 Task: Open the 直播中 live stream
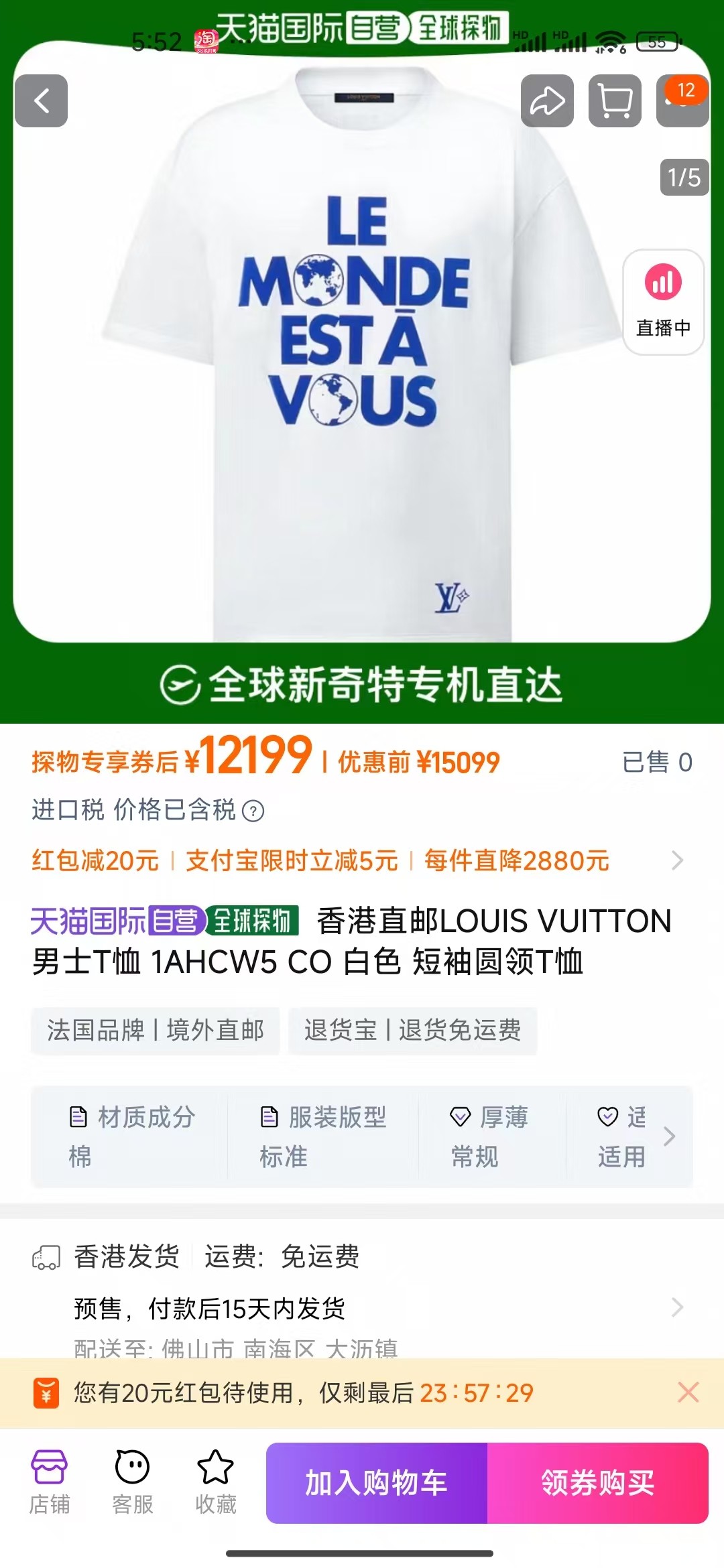pos(663,302)
